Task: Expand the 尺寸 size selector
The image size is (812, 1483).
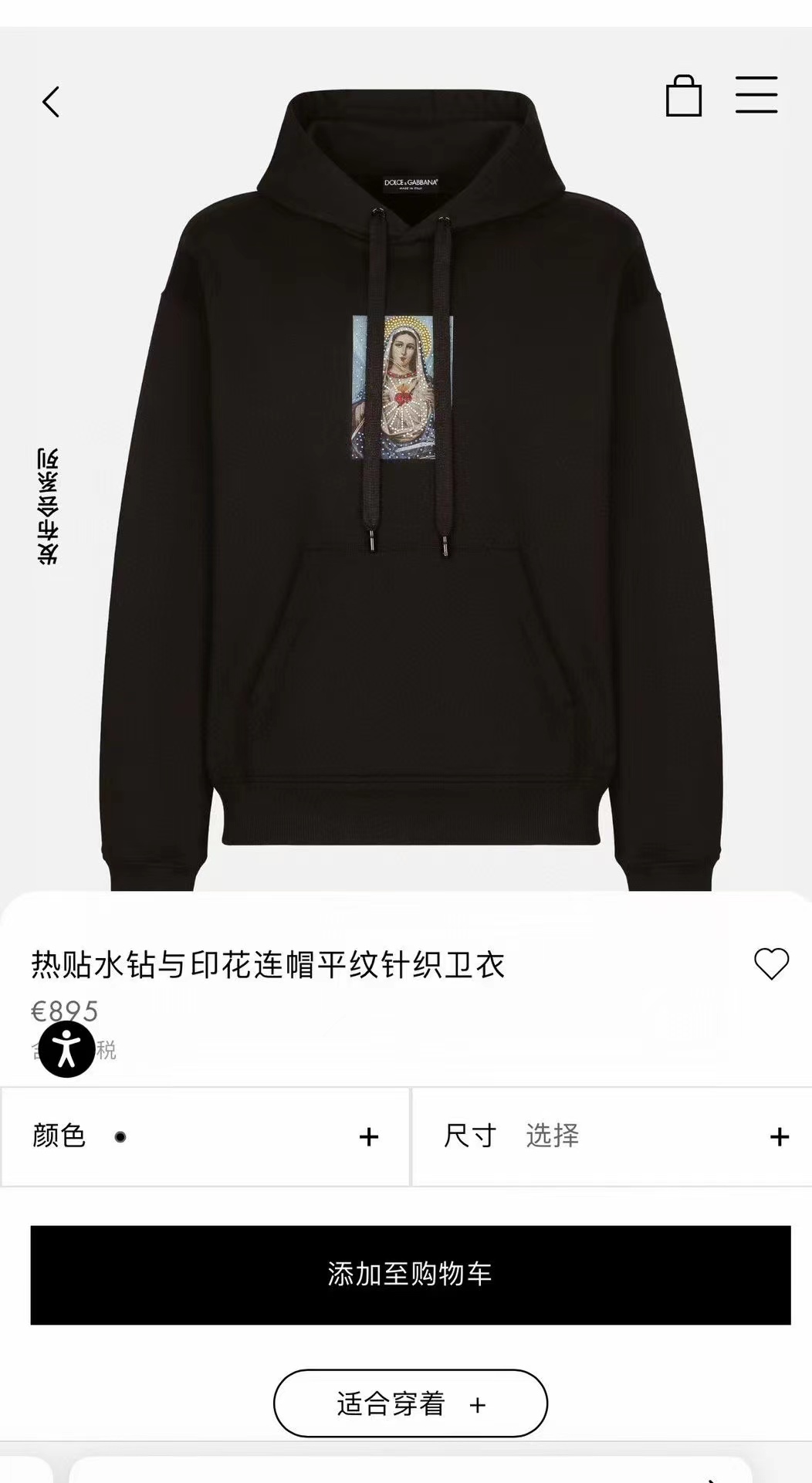Action: [x=612, y=1136]
